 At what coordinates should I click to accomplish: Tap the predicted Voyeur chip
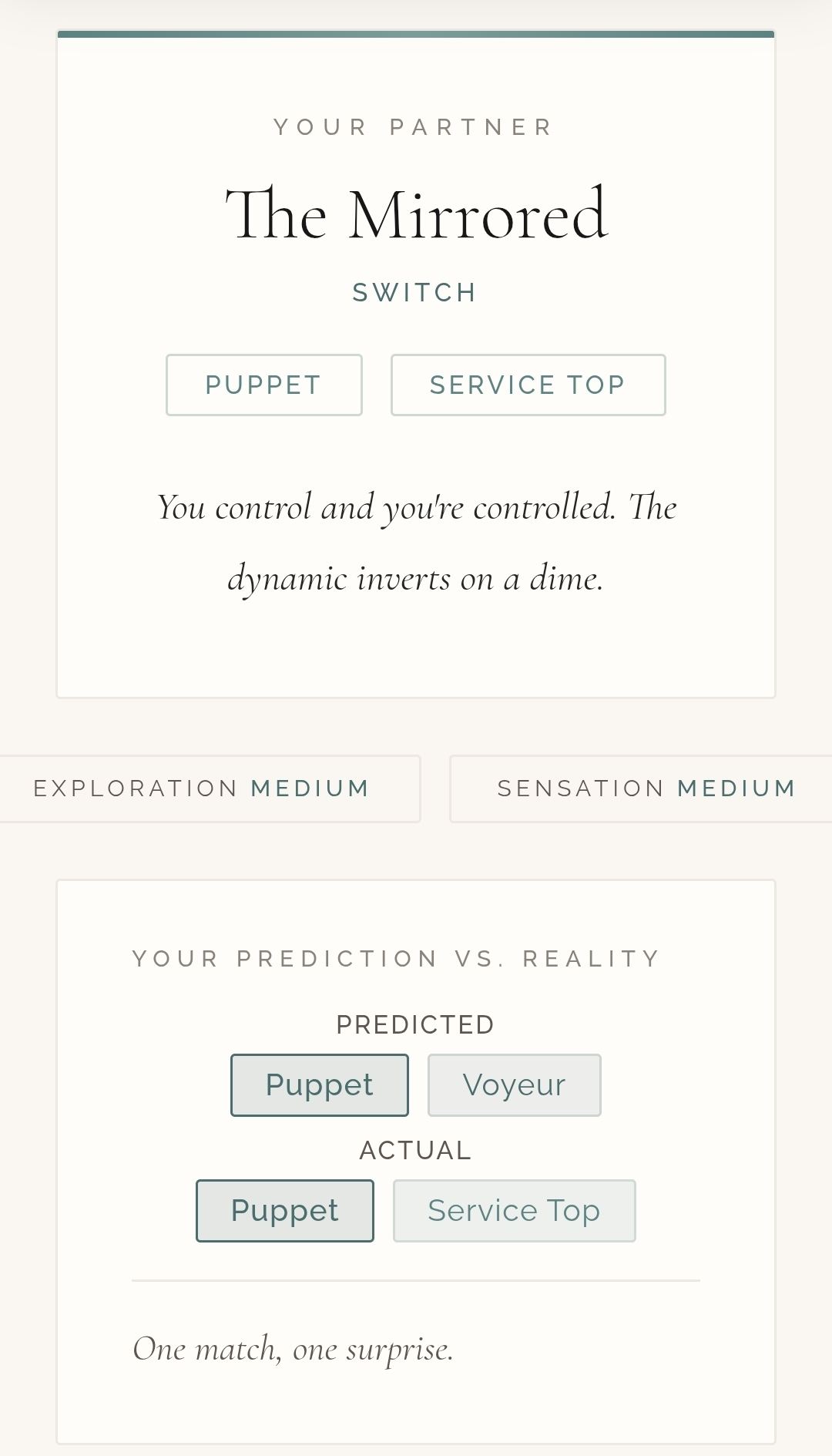pyautogui.click(x=514, y=1084)
